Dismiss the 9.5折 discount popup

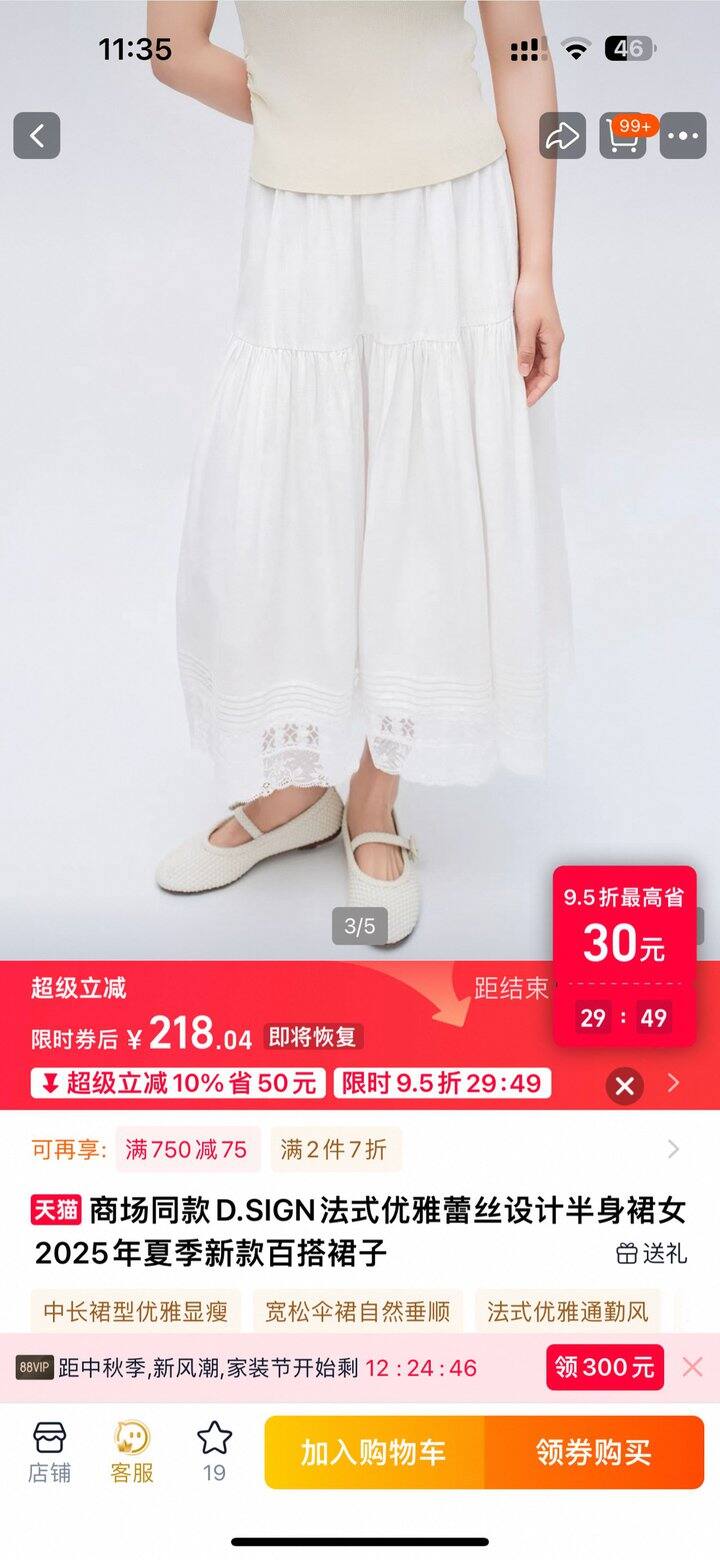tap(625, 1086)
